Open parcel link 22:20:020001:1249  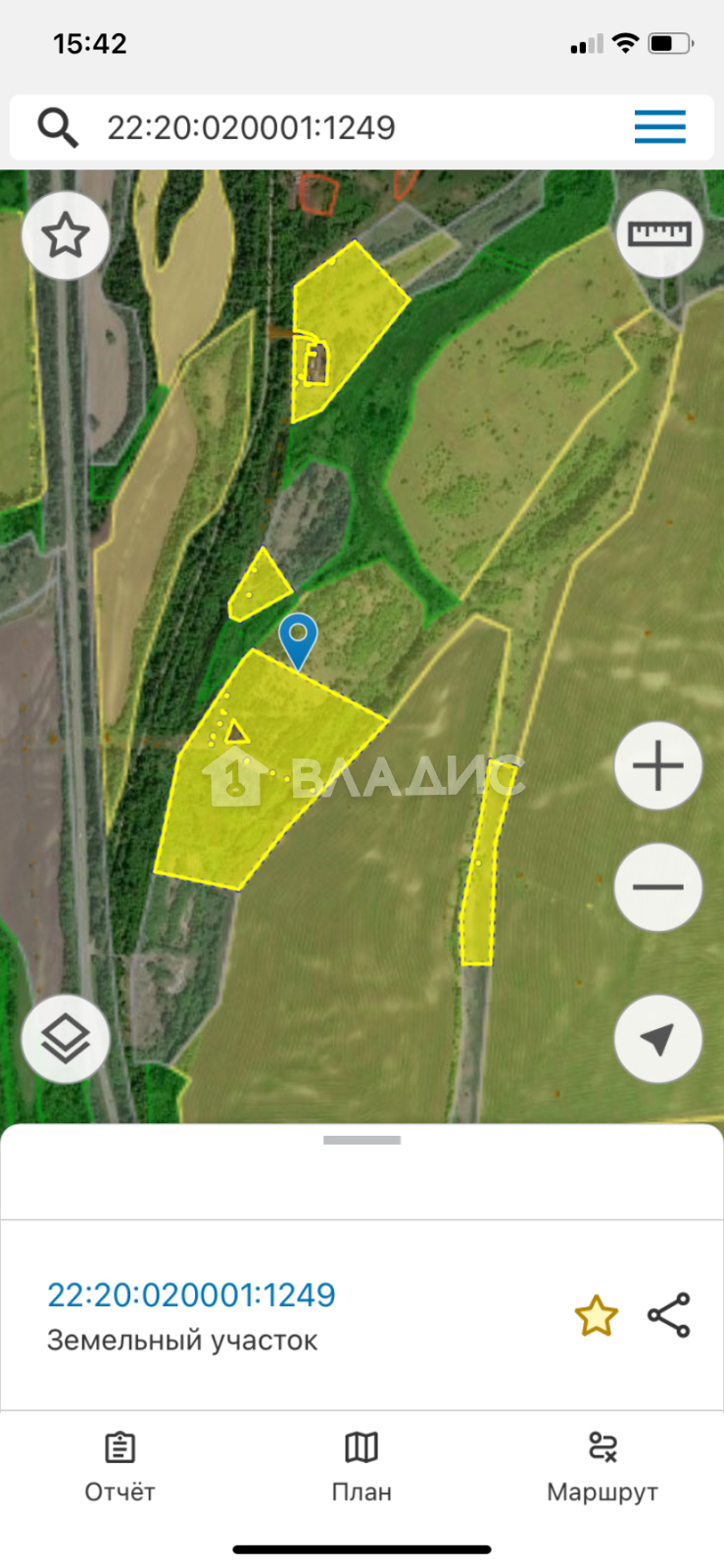click(x=192, y=1295)
